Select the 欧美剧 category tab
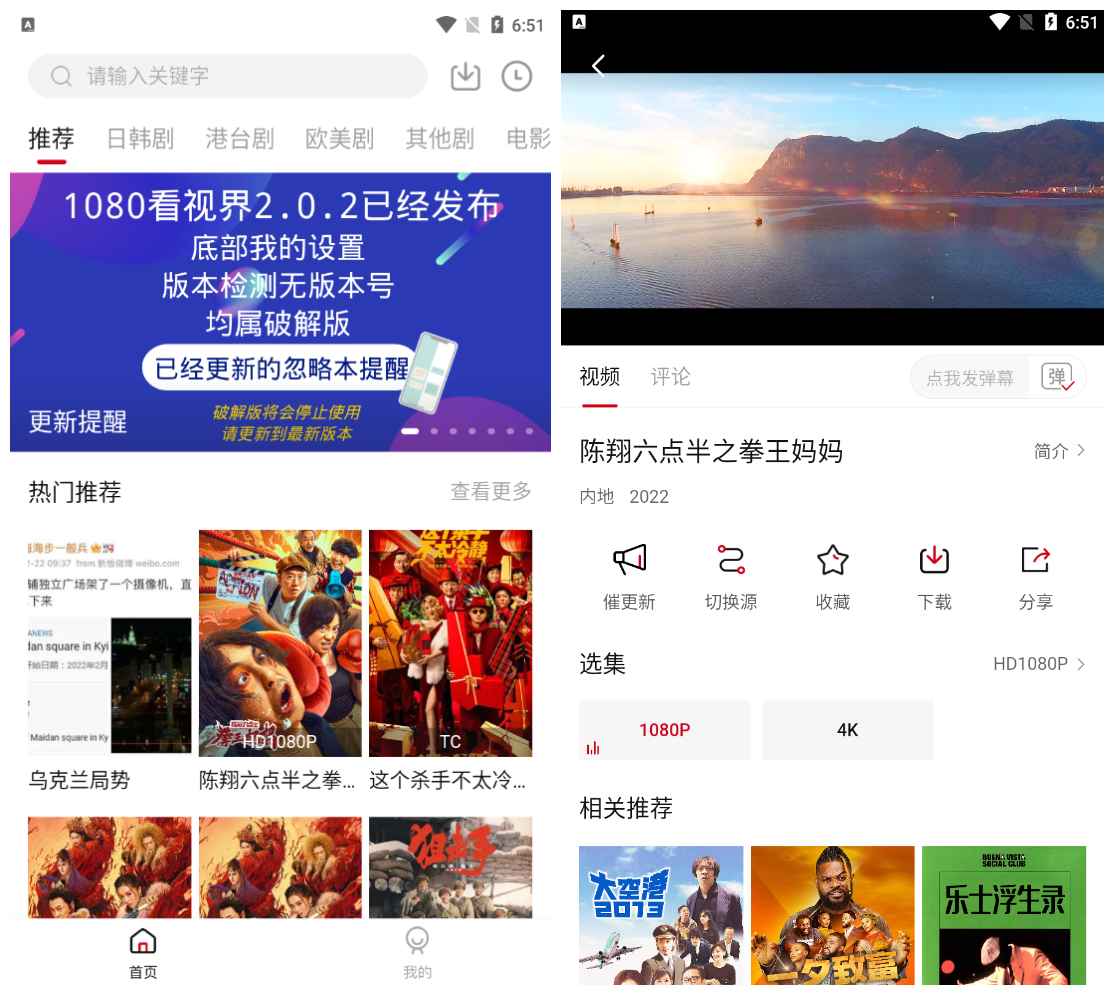 pos(340,139)
